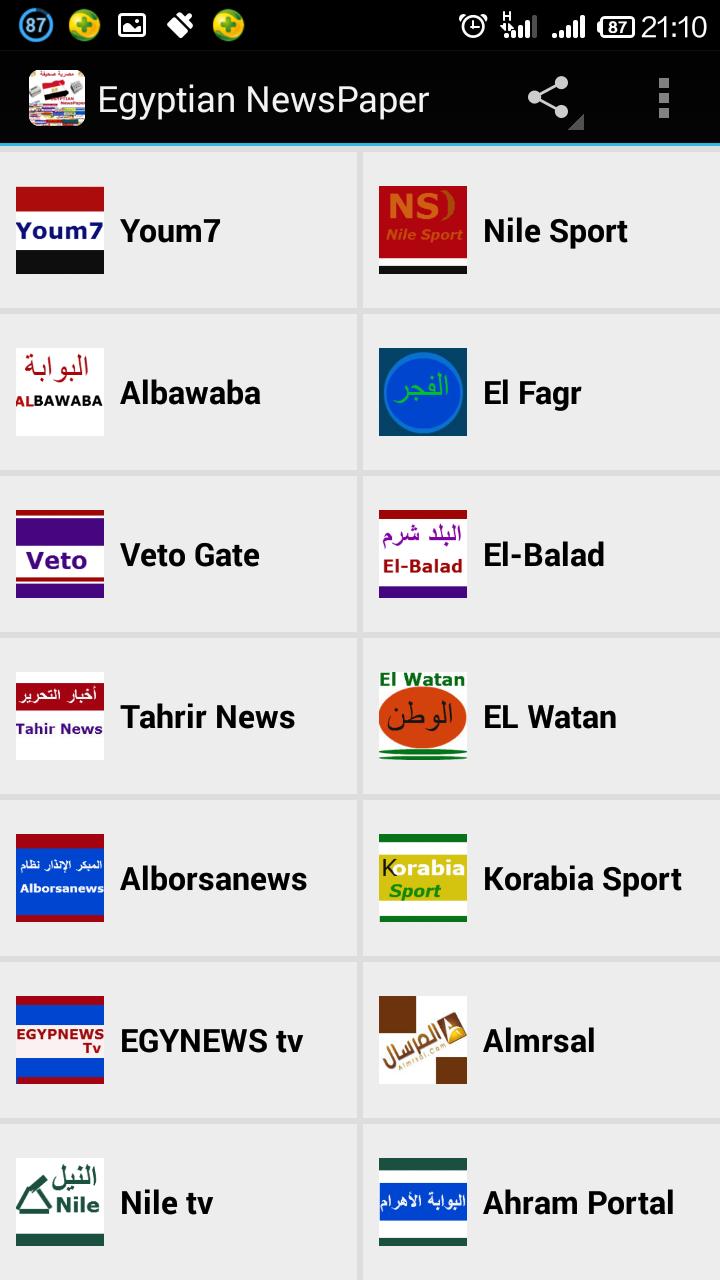Image resolution: width=720 pixels, height=1280 pixels.
Task: Tap the Nile tv logo
Action: 59,1202
